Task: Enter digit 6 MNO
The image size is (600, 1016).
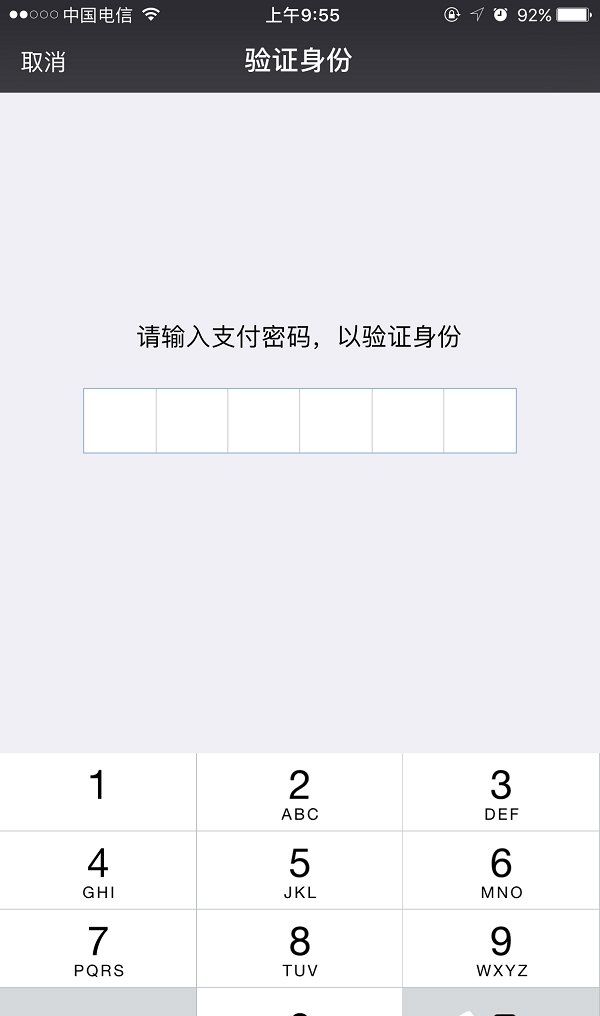Action: pos(501,869)
